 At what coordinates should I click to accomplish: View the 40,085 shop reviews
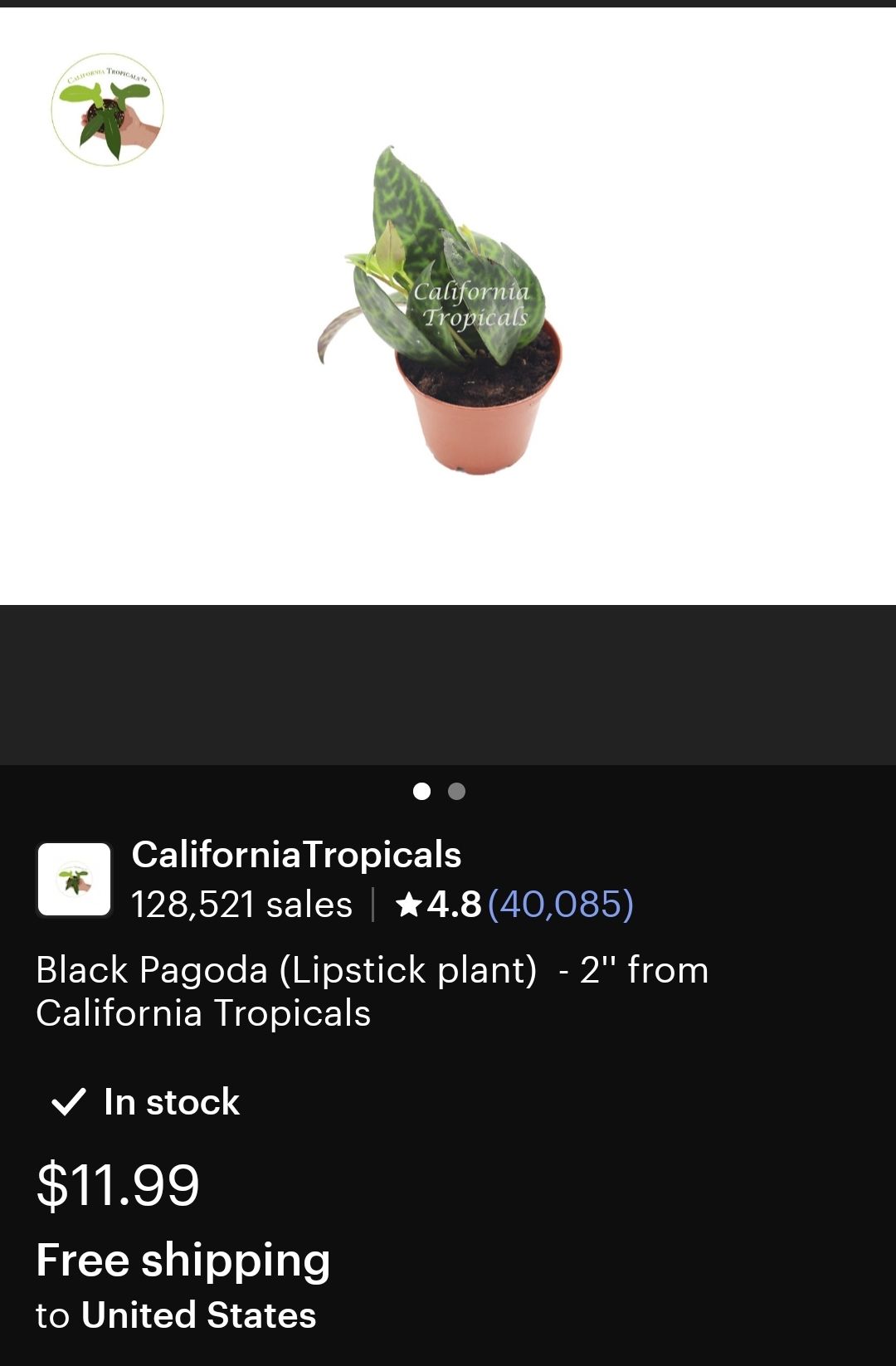[x=561, y=905]
